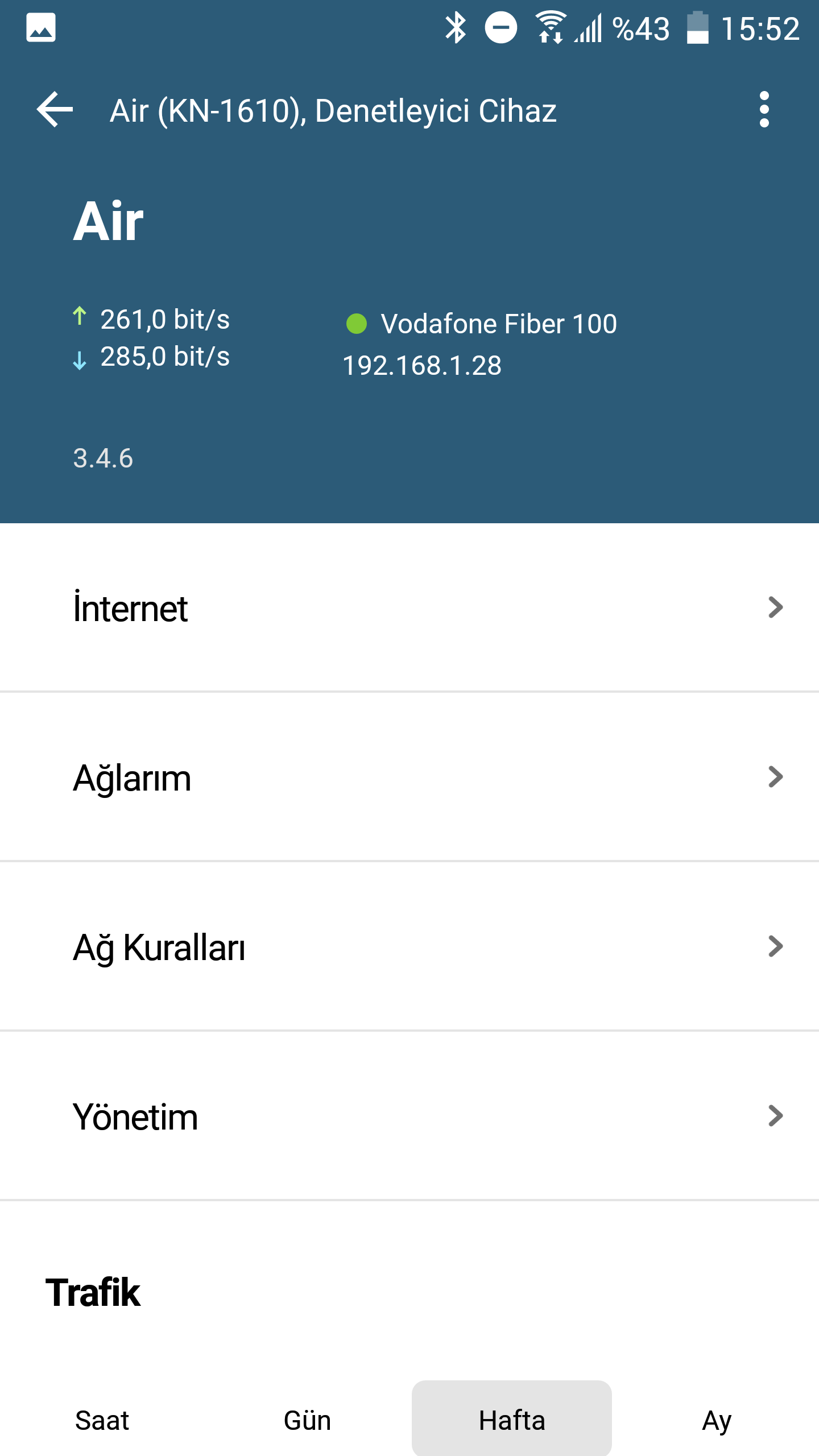Switch traffic view to Gün
Screen dimensions: 819x1456
coord(307,1420)
